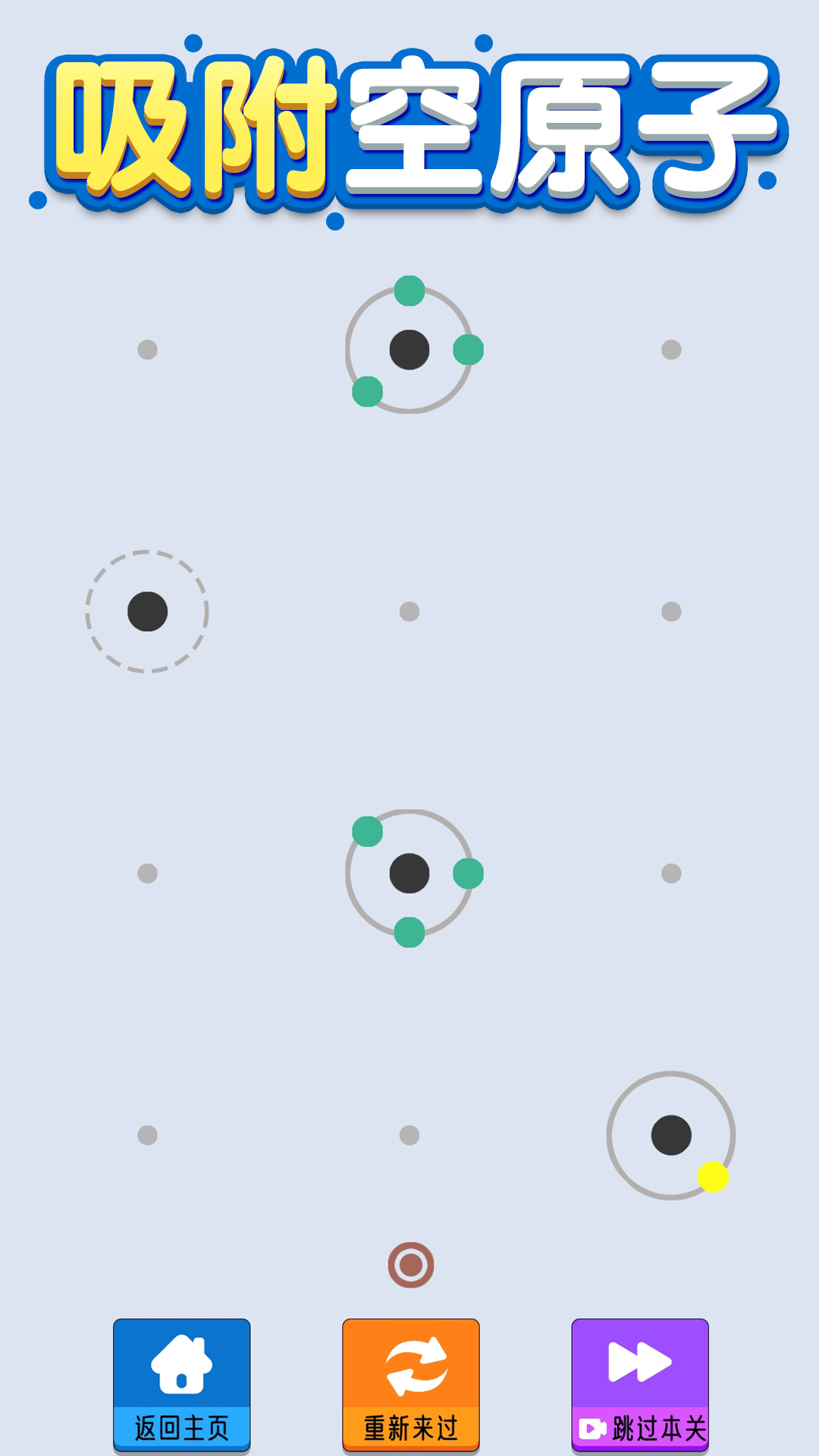This screenshot has height=1456, width=819.
Task: Restart the level with 重新来过
Action: 410,1384
